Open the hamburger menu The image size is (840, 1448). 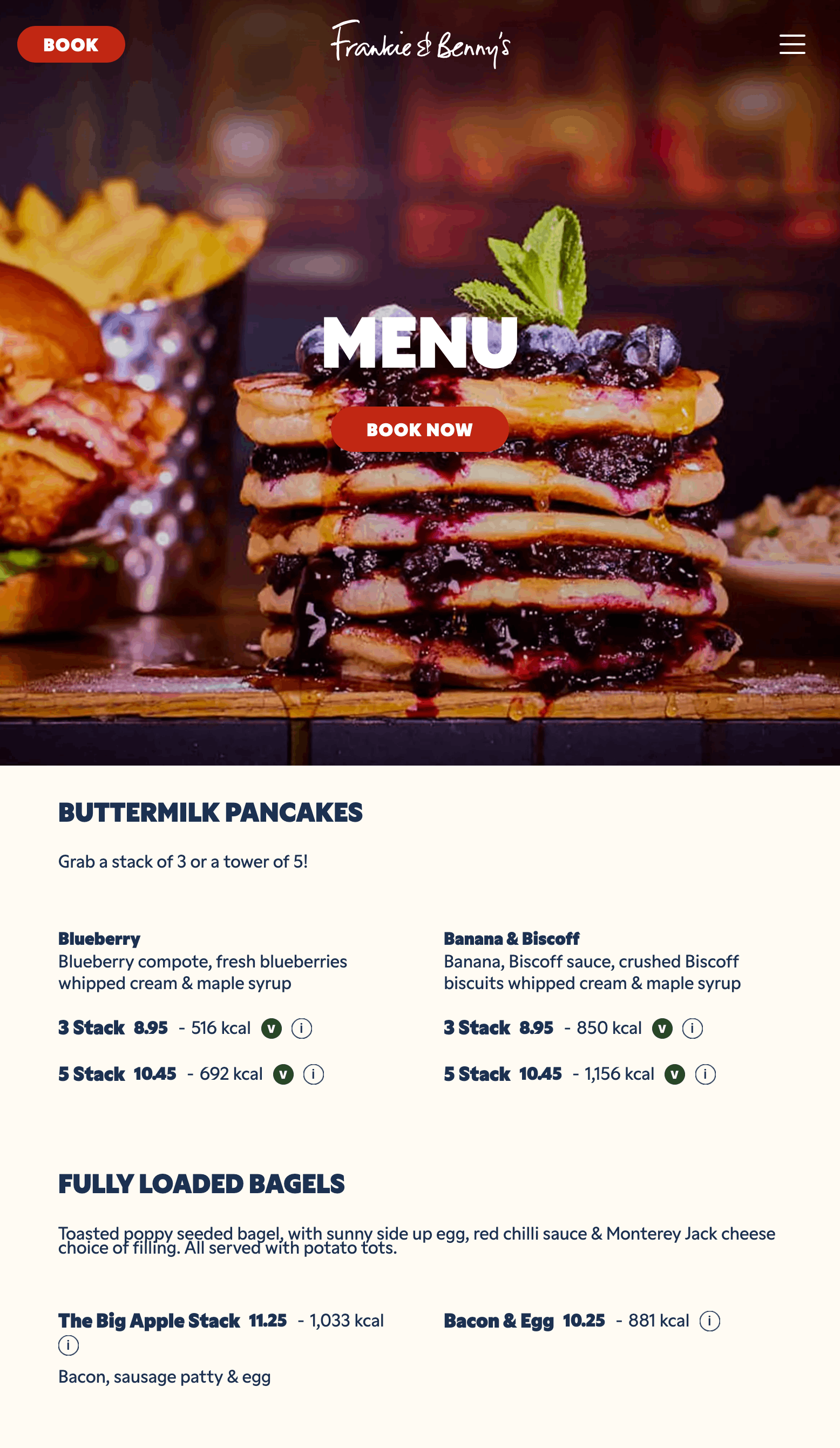coord(792,44)
